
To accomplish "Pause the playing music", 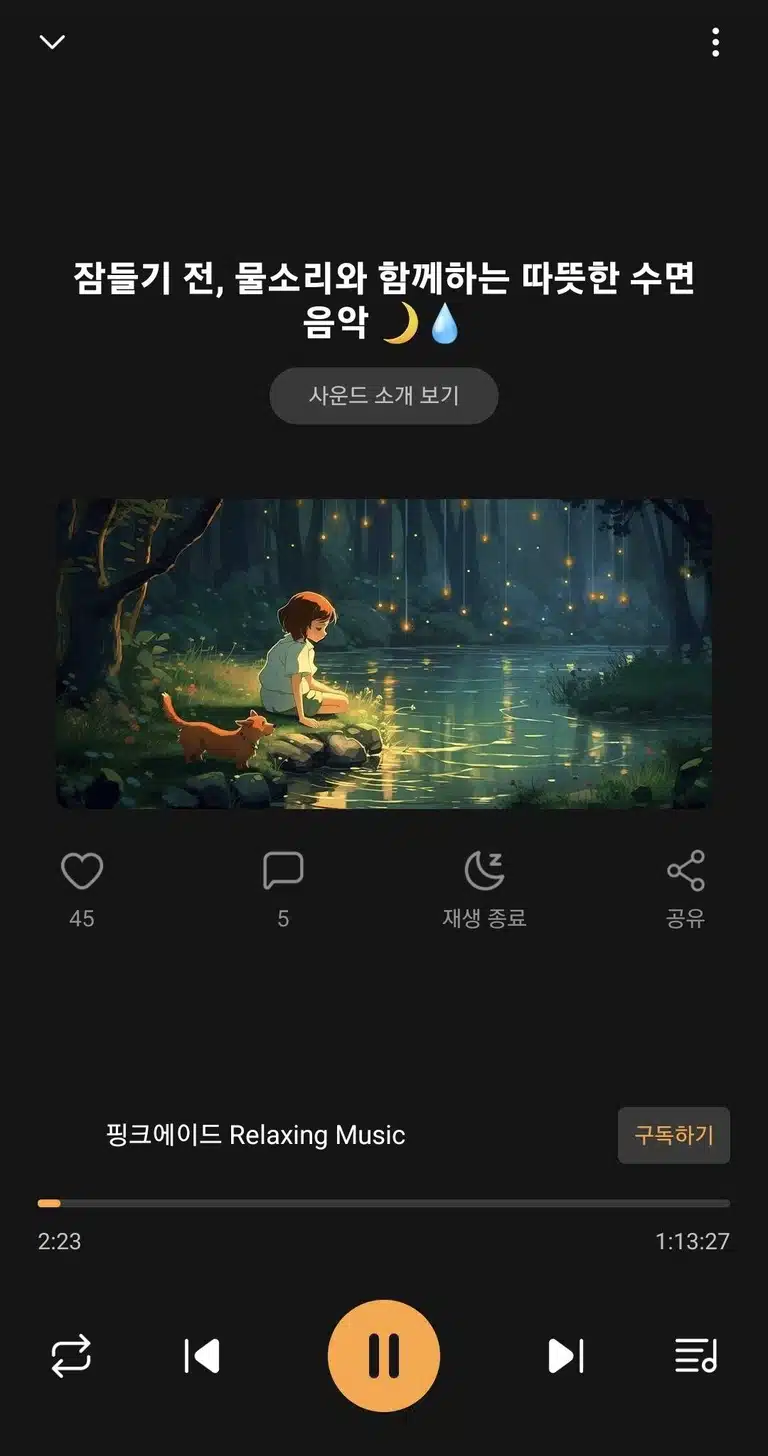I will (384, 1356).
